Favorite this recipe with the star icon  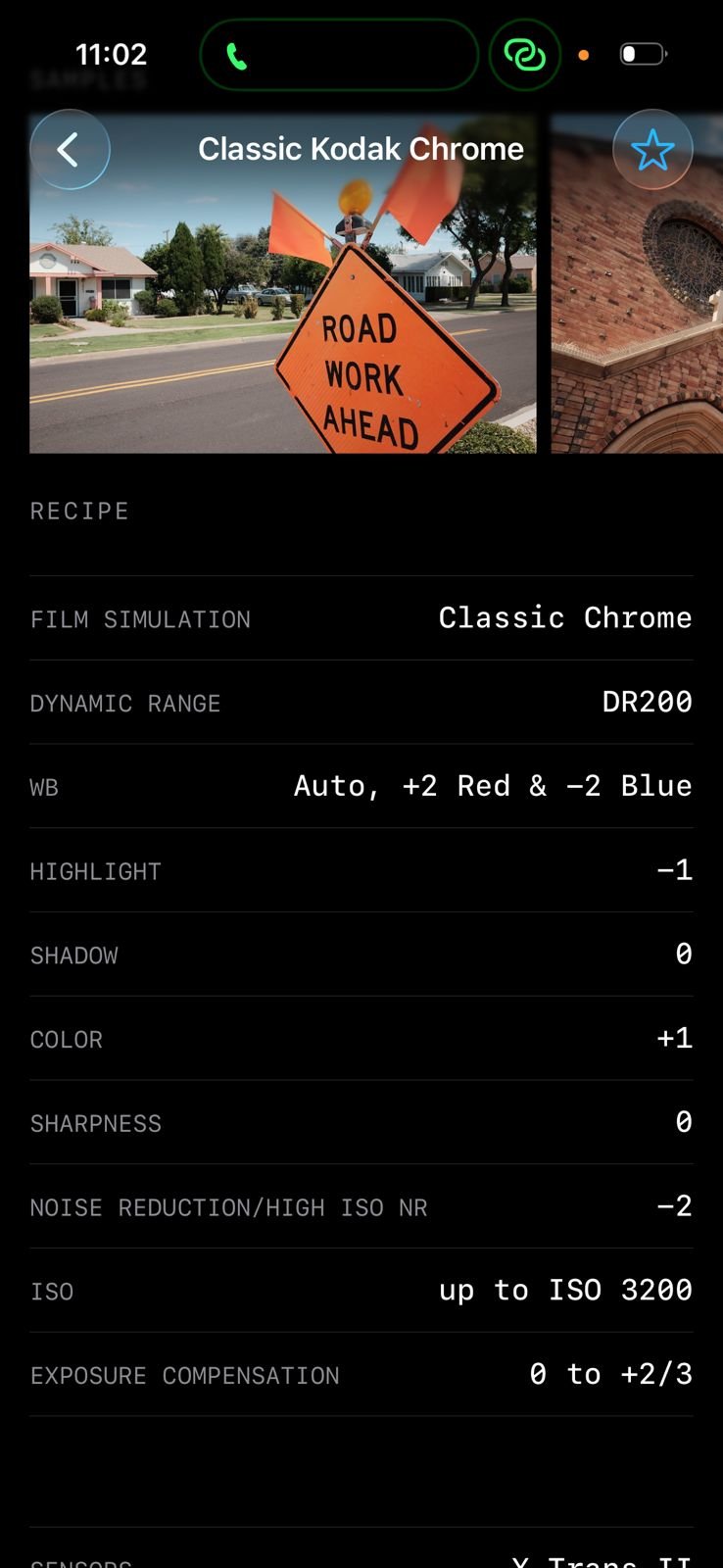coord(652,150)
